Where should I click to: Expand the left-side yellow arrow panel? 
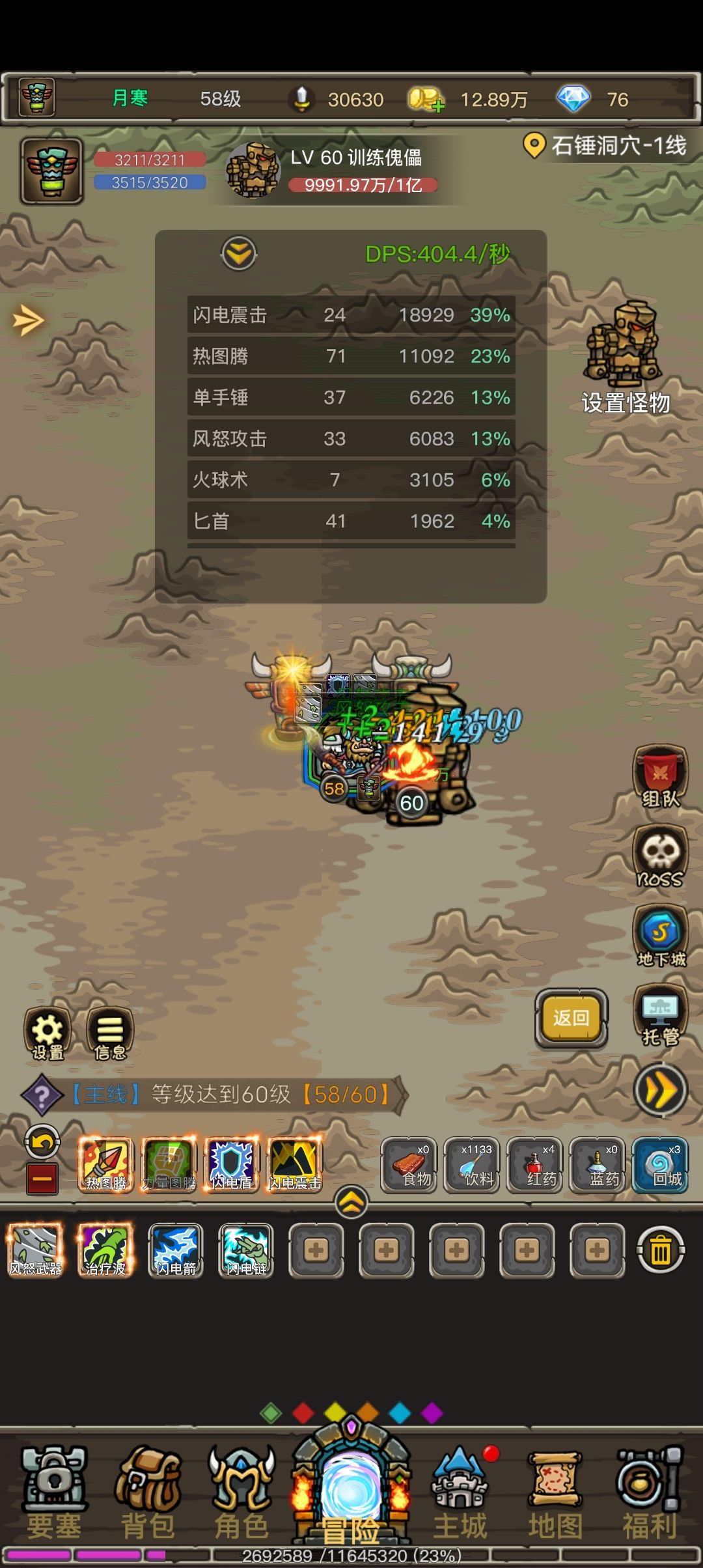[x=27, y=320]
